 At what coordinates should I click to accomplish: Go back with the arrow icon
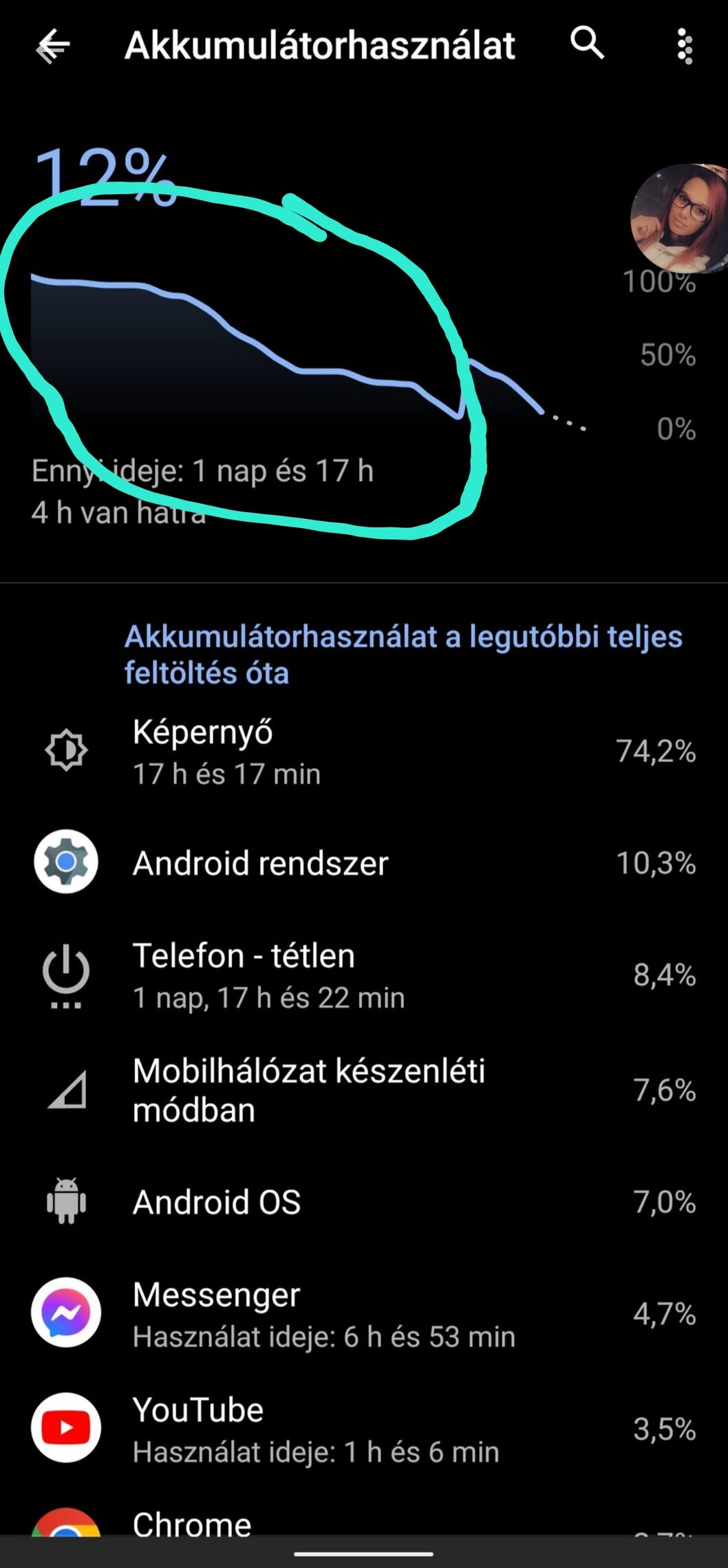(53, 46)
